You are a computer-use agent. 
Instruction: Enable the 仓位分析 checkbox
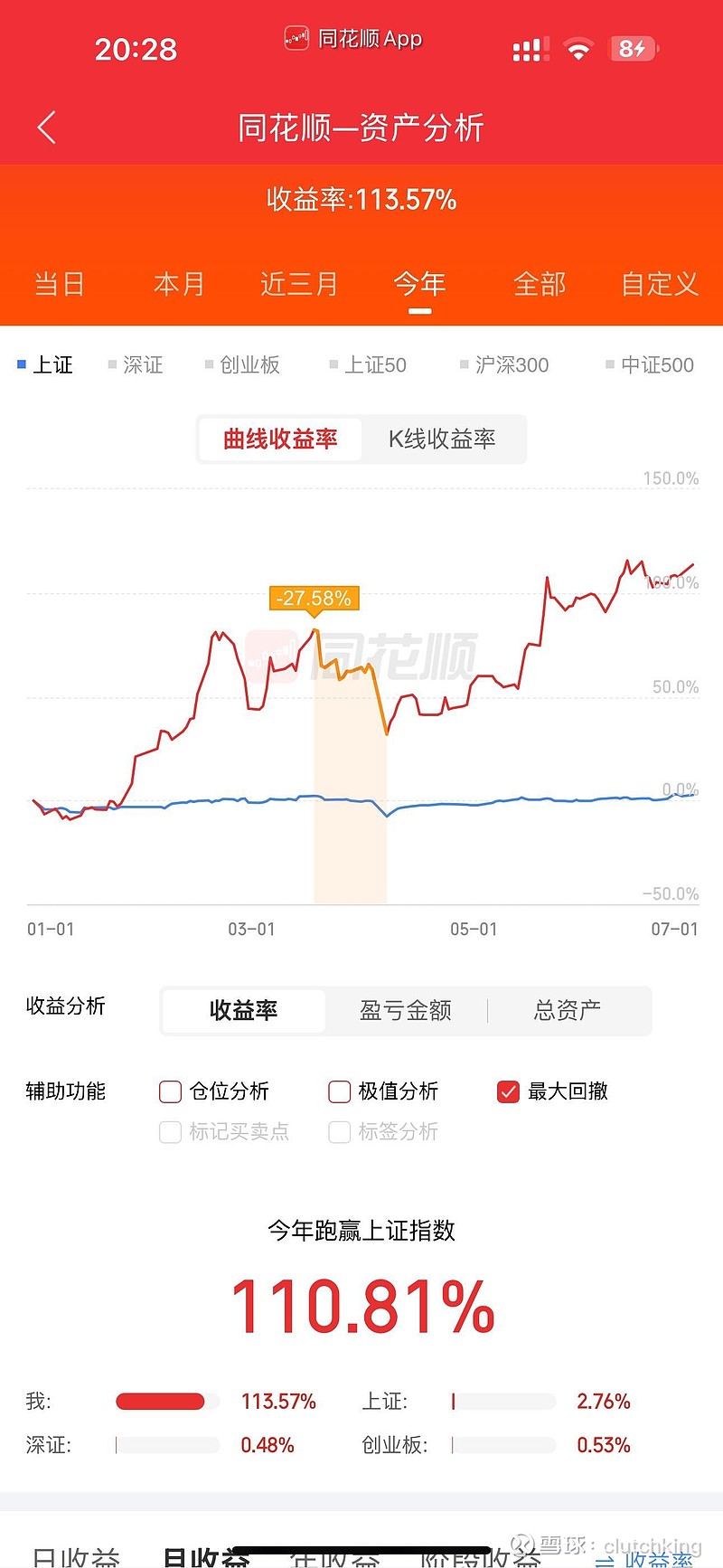170,1091
